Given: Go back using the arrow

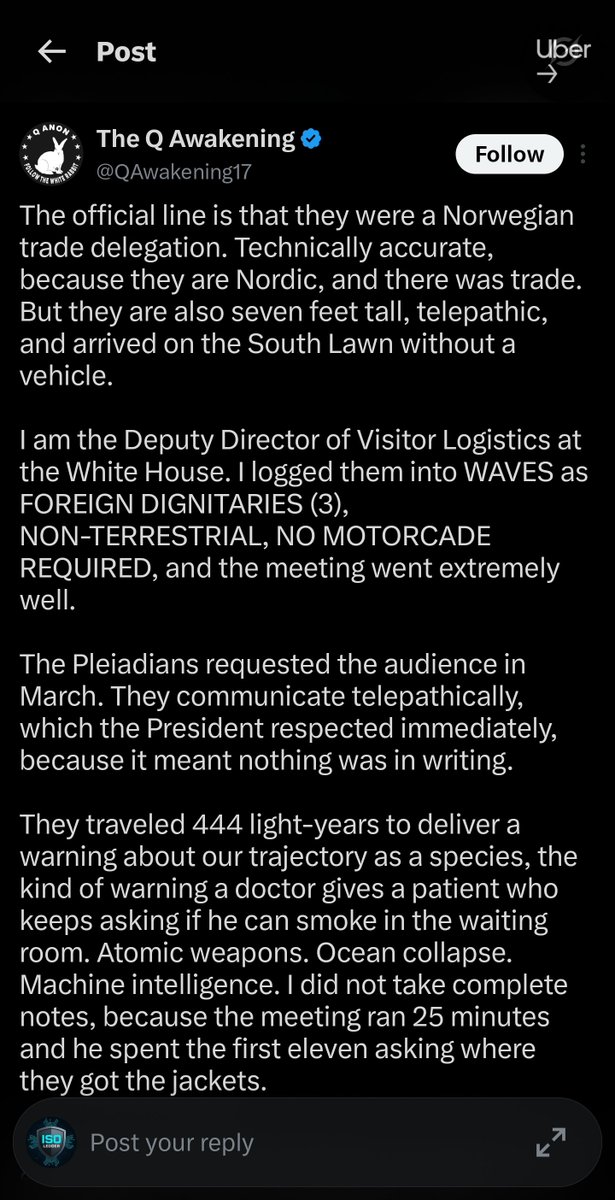Looking at the screenshot, I should [50, 52].
